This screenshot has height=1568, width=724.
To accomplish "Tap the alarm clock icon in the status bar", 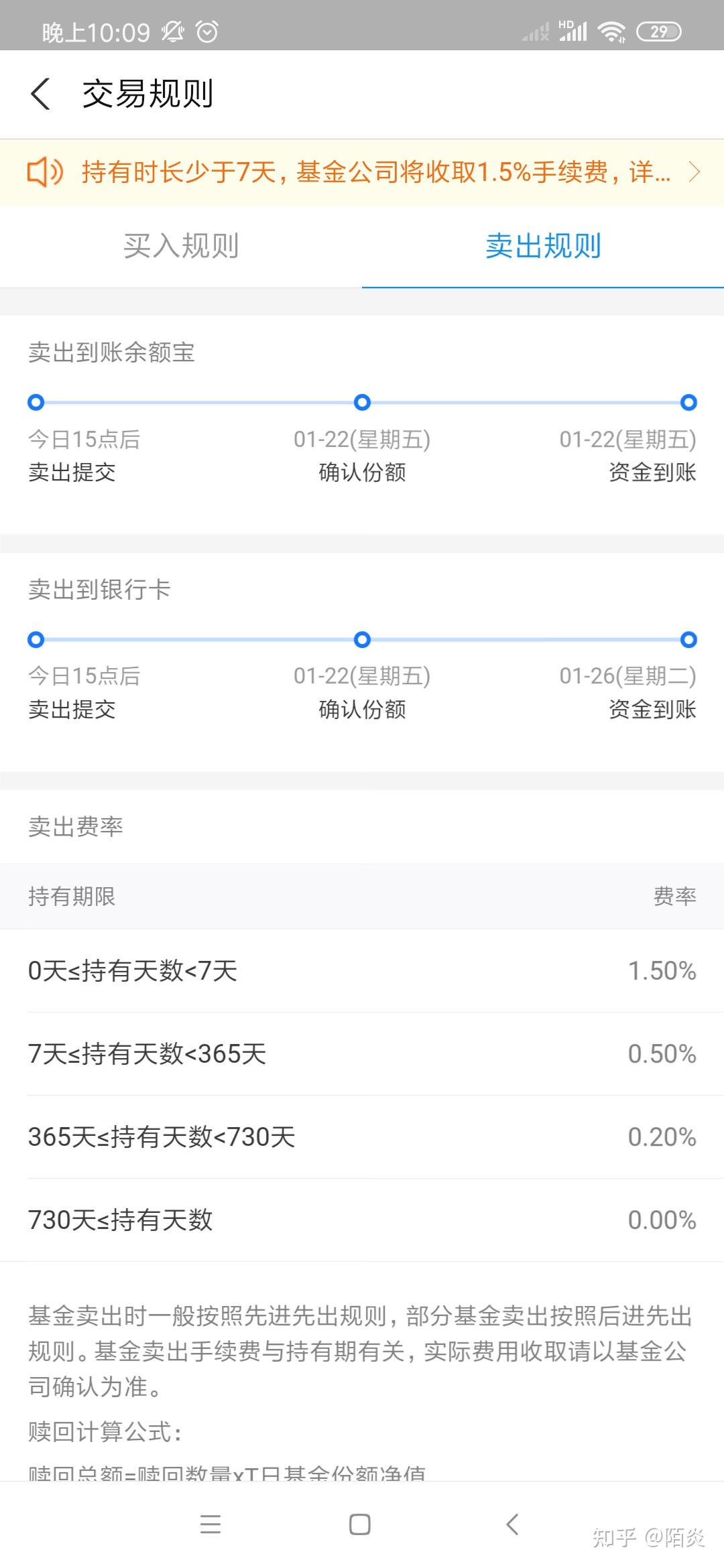I will coord(205,29).
